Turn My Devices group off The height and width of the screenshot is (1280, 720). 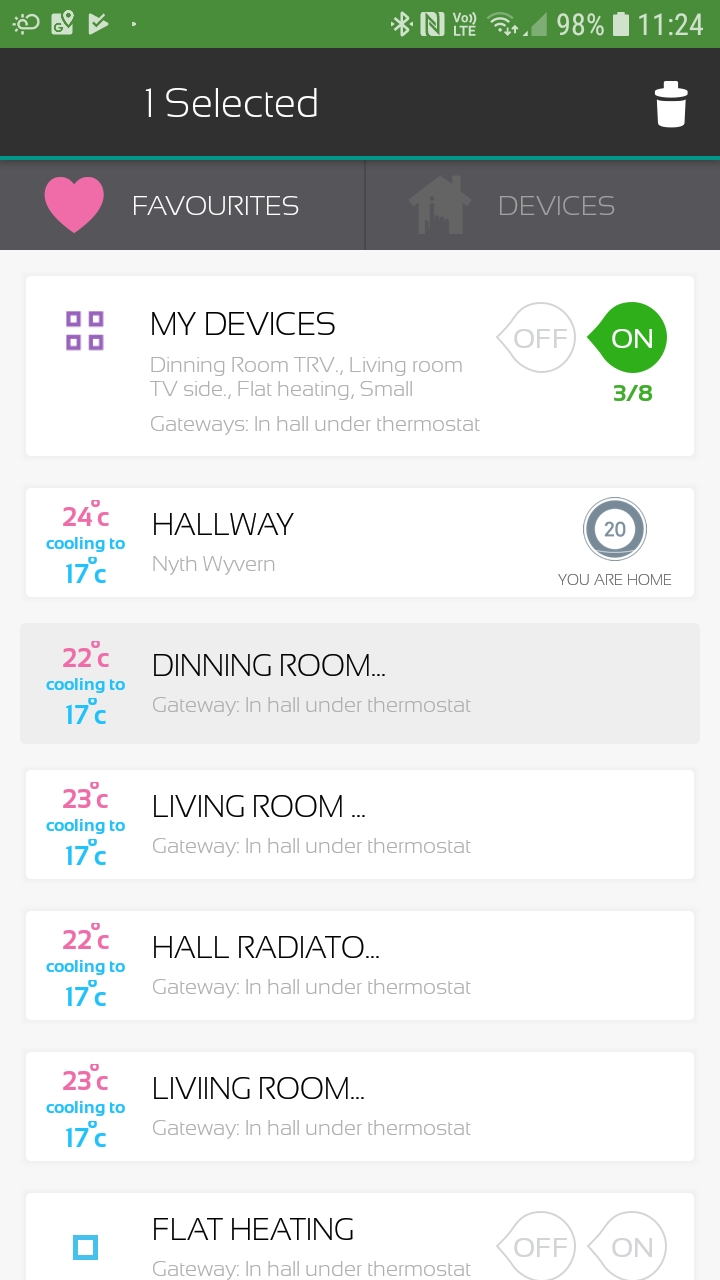[537, 338]
